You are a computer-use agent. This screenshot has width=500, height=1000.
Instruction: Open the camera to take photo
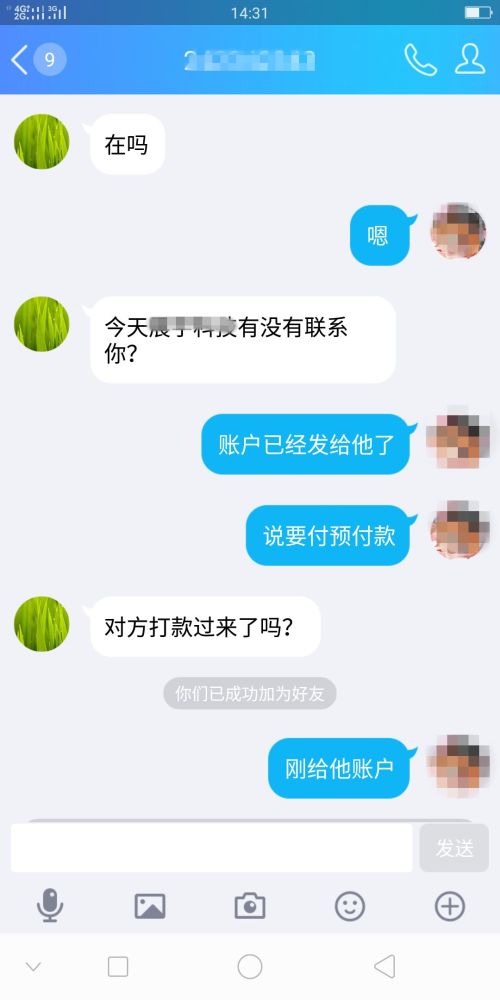250,906
